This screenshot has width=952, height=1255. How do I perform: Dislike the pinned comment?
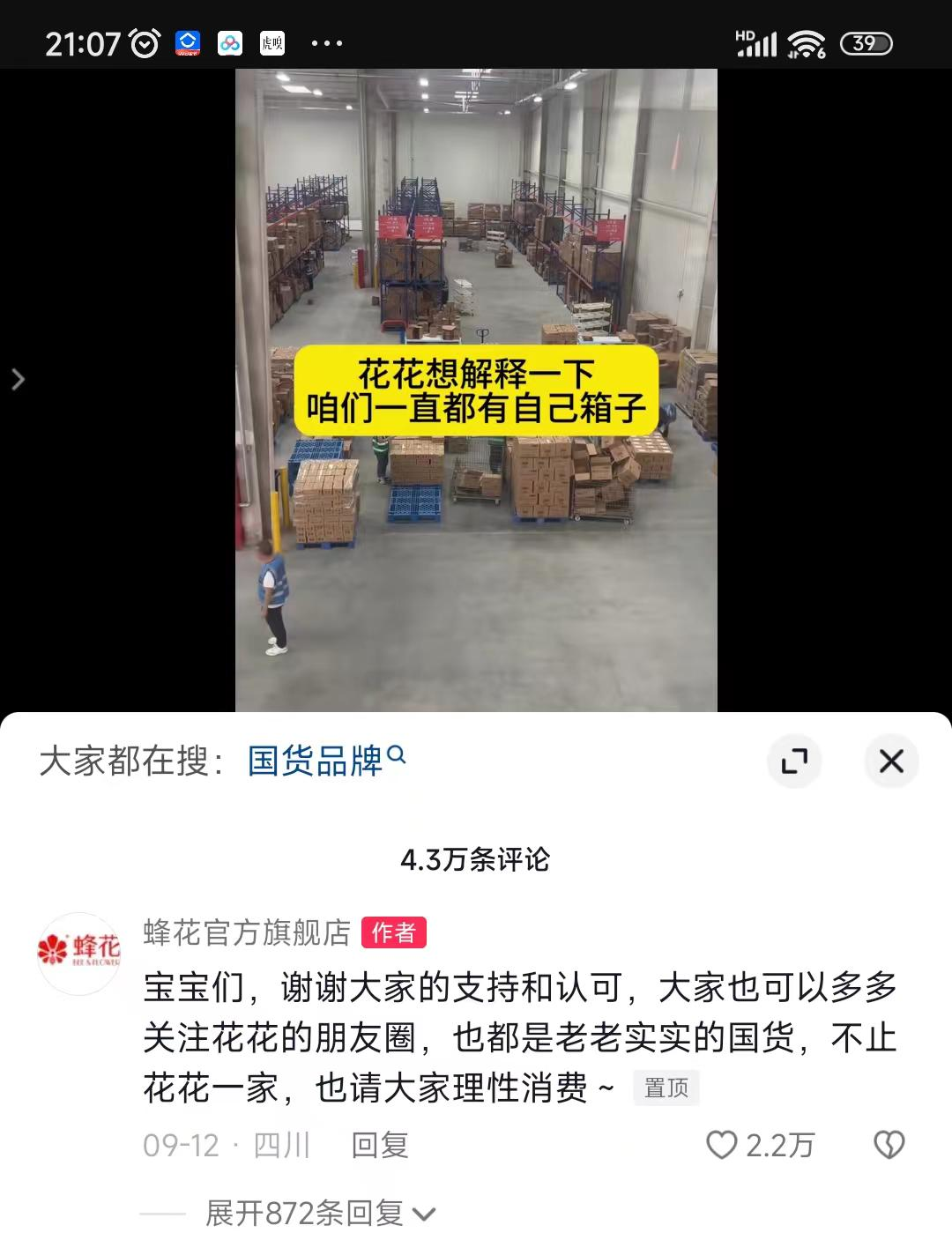coord(889,1145)
